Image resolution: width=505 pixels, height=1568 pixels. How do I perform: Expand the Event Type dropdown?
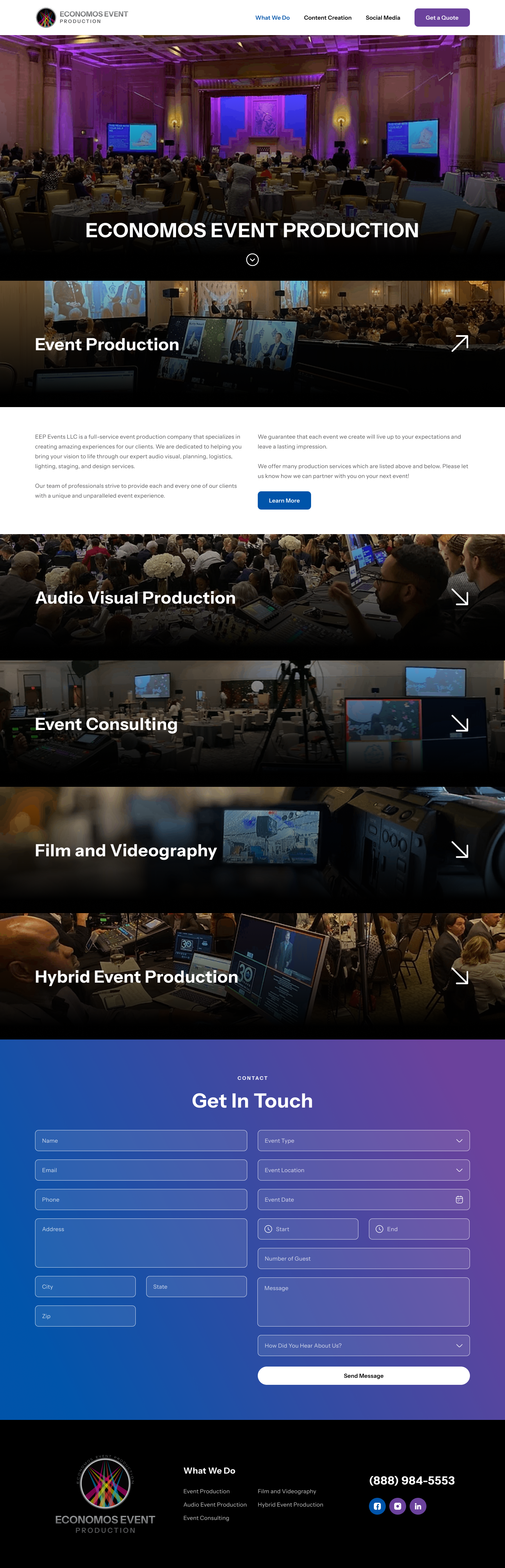coord(363,1141)
